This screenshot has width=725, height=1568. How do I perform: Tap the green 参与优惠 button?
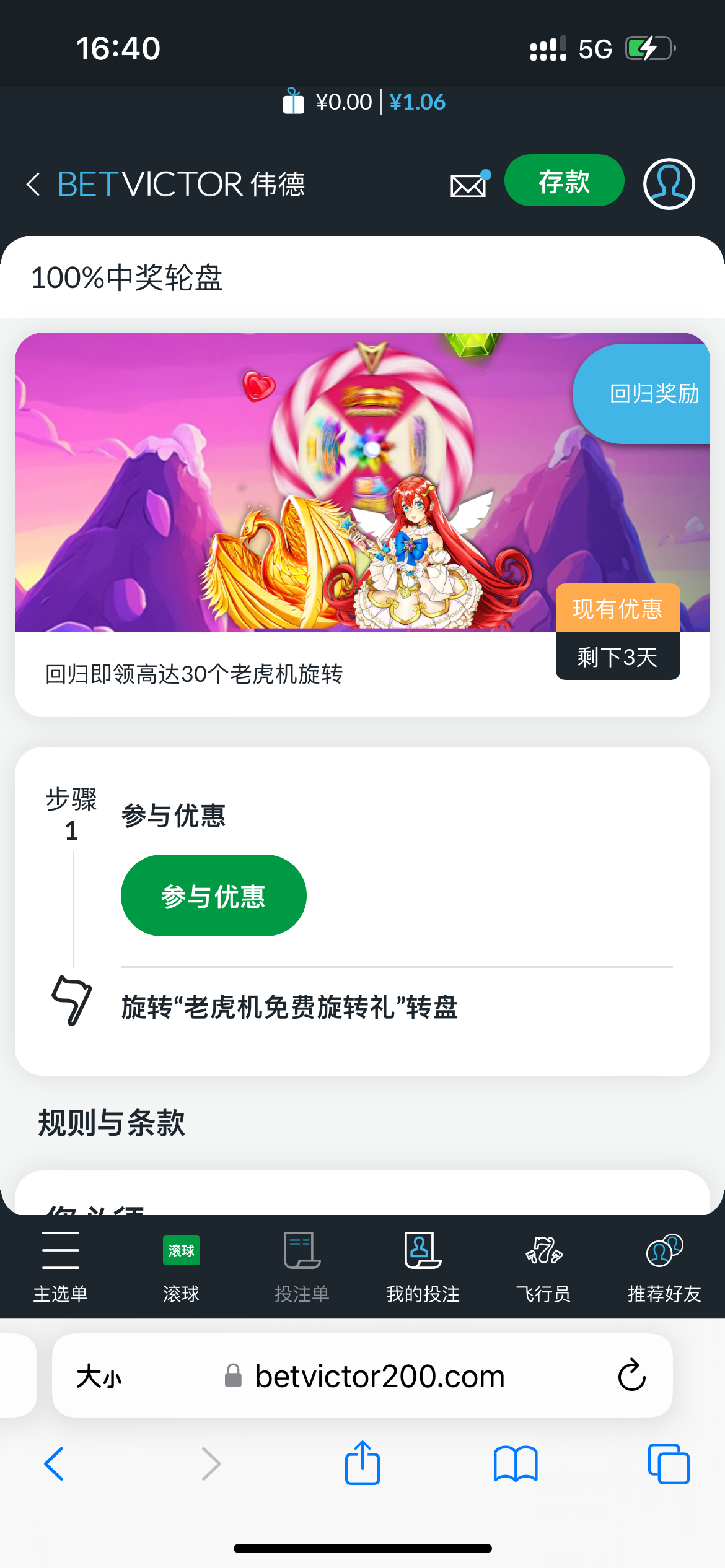213,895
